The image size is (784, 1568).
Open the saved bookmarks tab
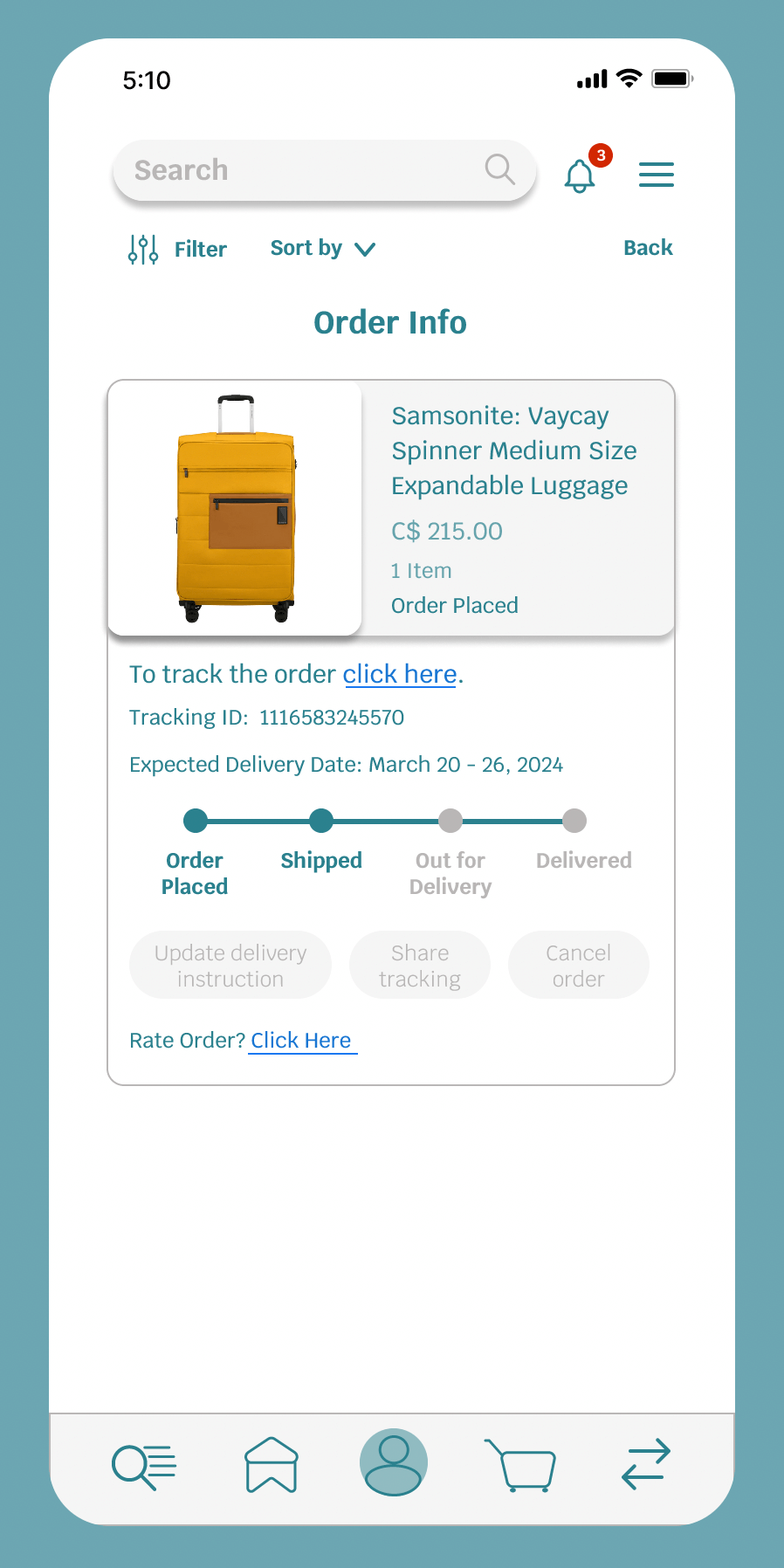point(272,1464)
